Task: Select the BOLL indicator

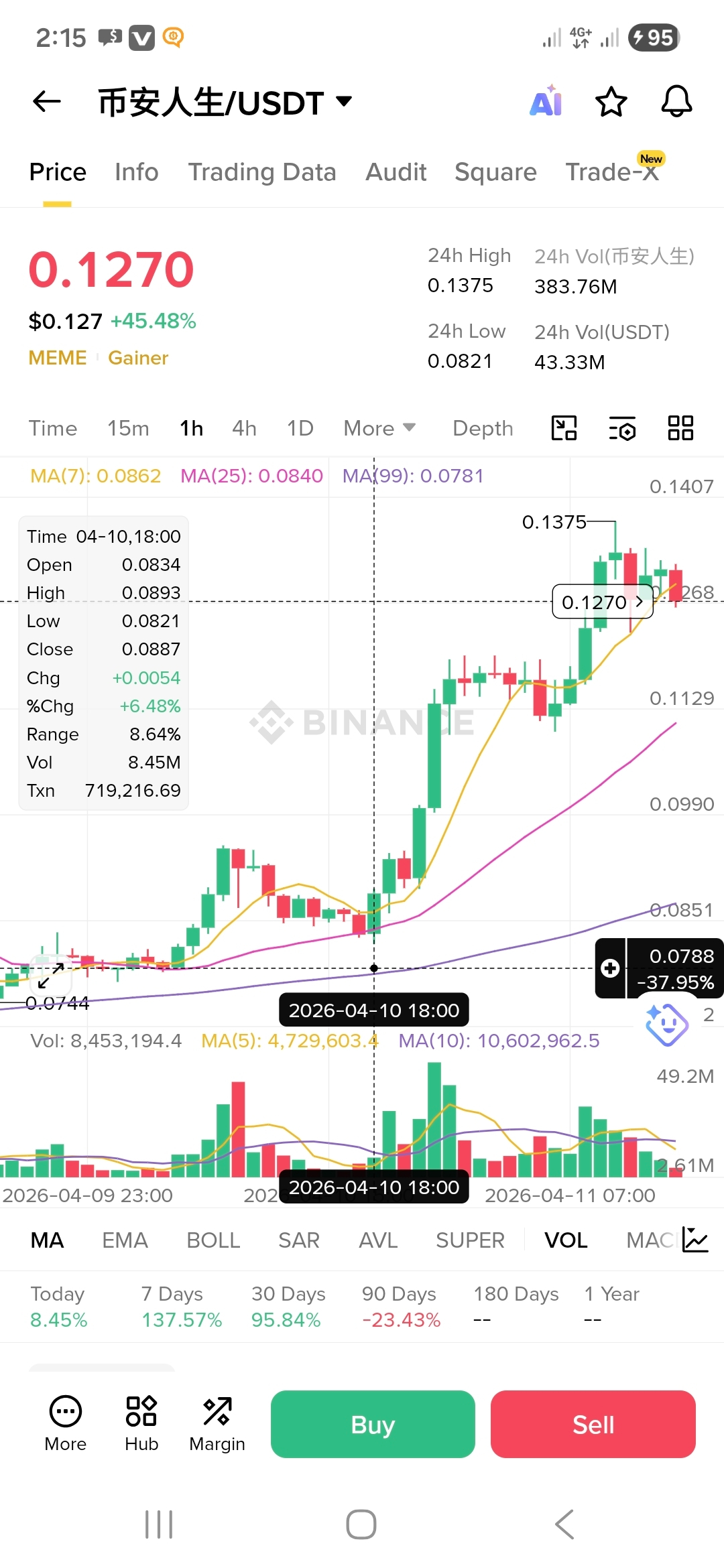Action: point(213,1240)
